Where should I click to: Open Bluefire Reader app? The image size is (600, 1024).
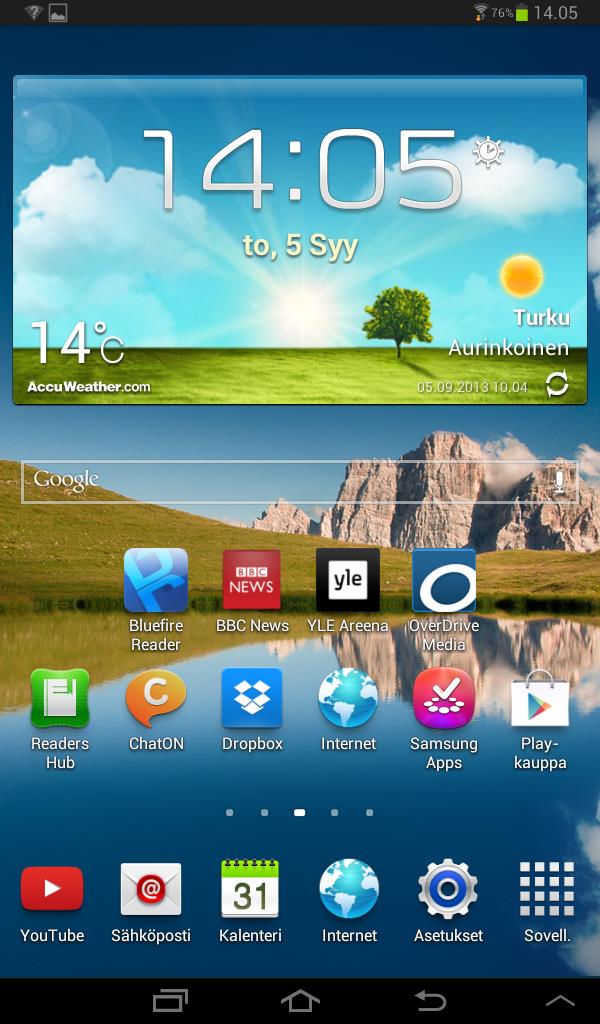pos(156,581)
